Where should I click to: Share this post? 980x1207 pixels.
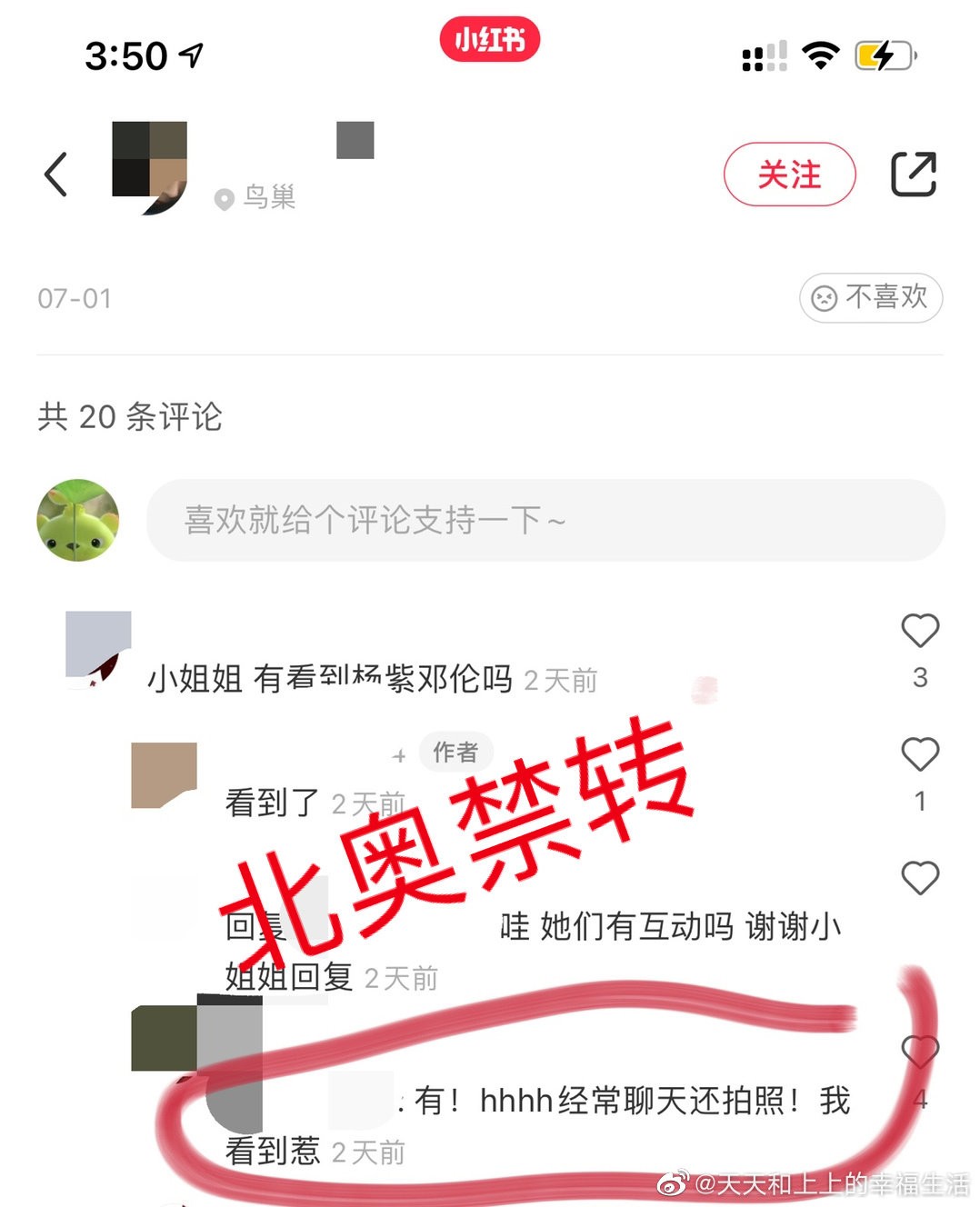pos(913,174)
